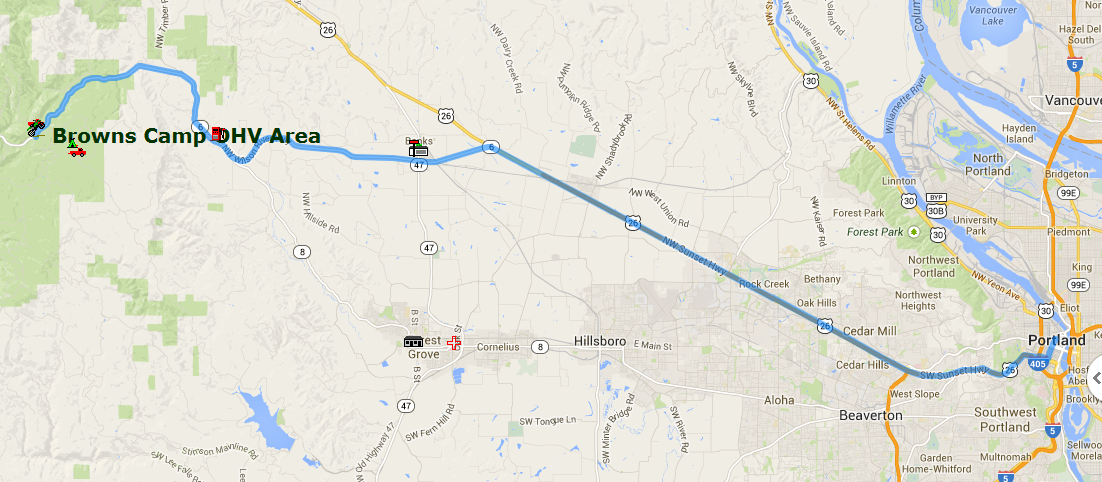Image resolution: width=1102 pixels, height=482 pixels.
Task: Tap the side panel arrow button near Portland
Action: tap(1095, 378)
